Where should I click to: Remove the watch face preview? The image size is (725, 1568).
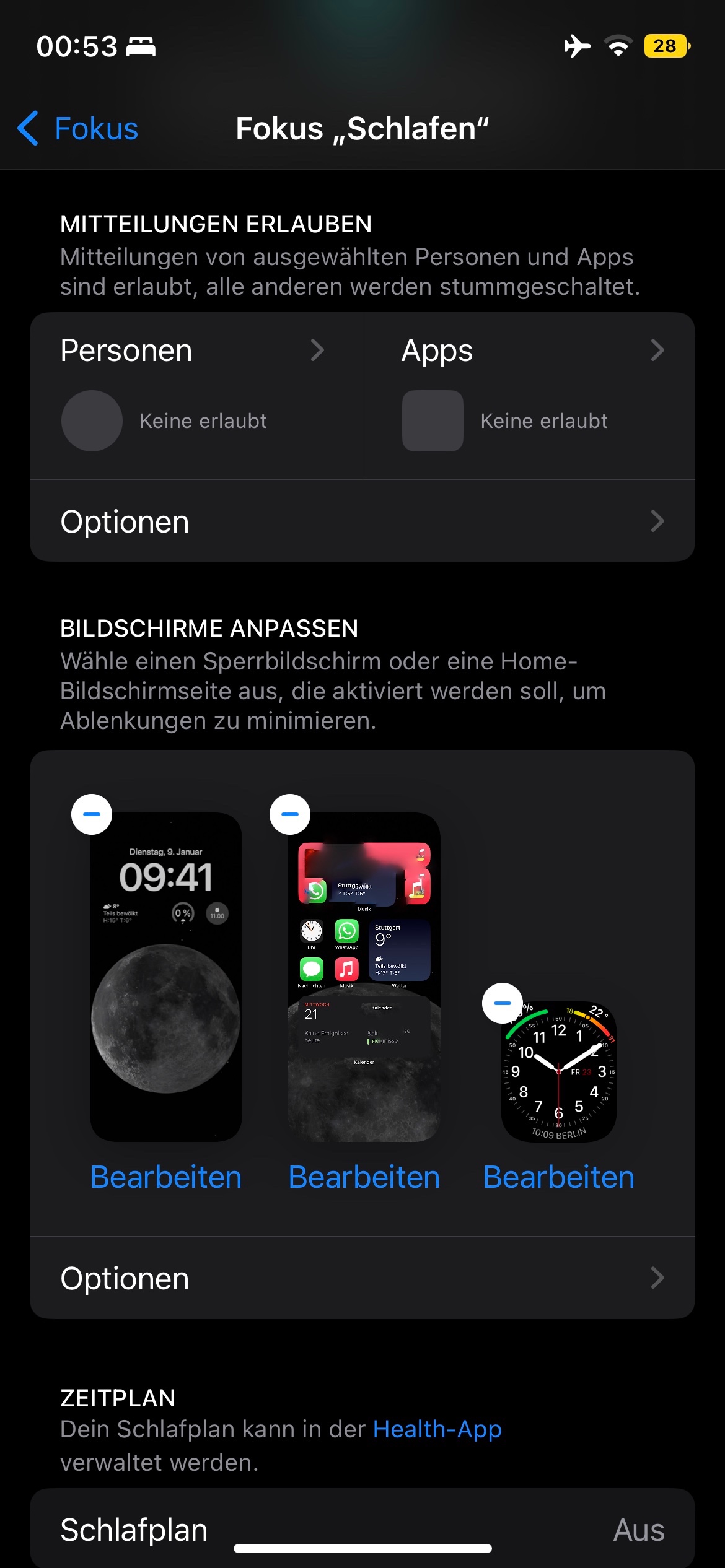503,1003
